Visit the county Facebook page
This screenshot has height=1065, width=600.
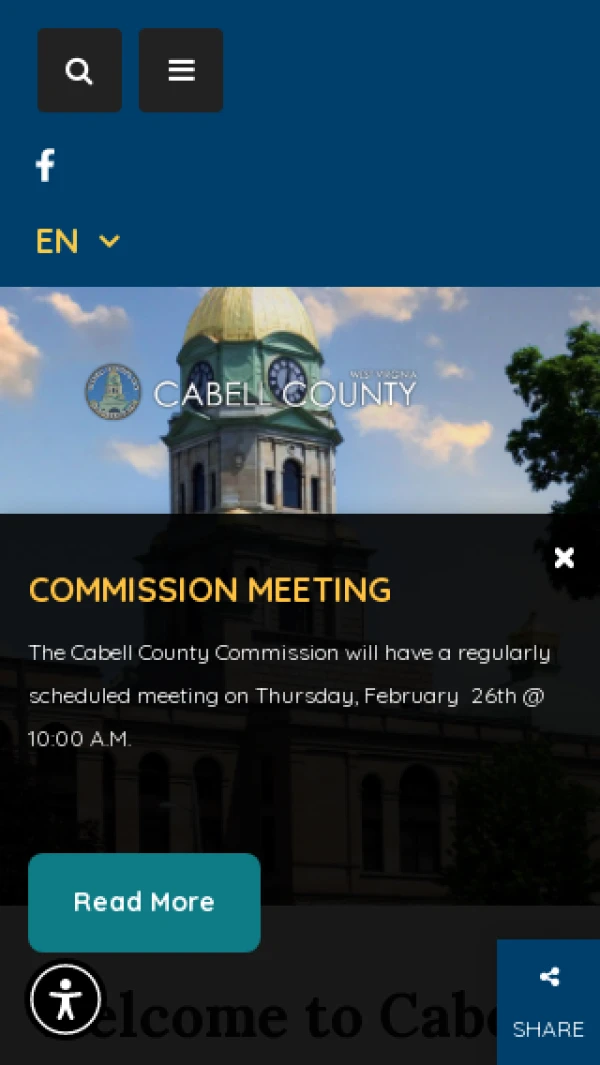[45, 165]
